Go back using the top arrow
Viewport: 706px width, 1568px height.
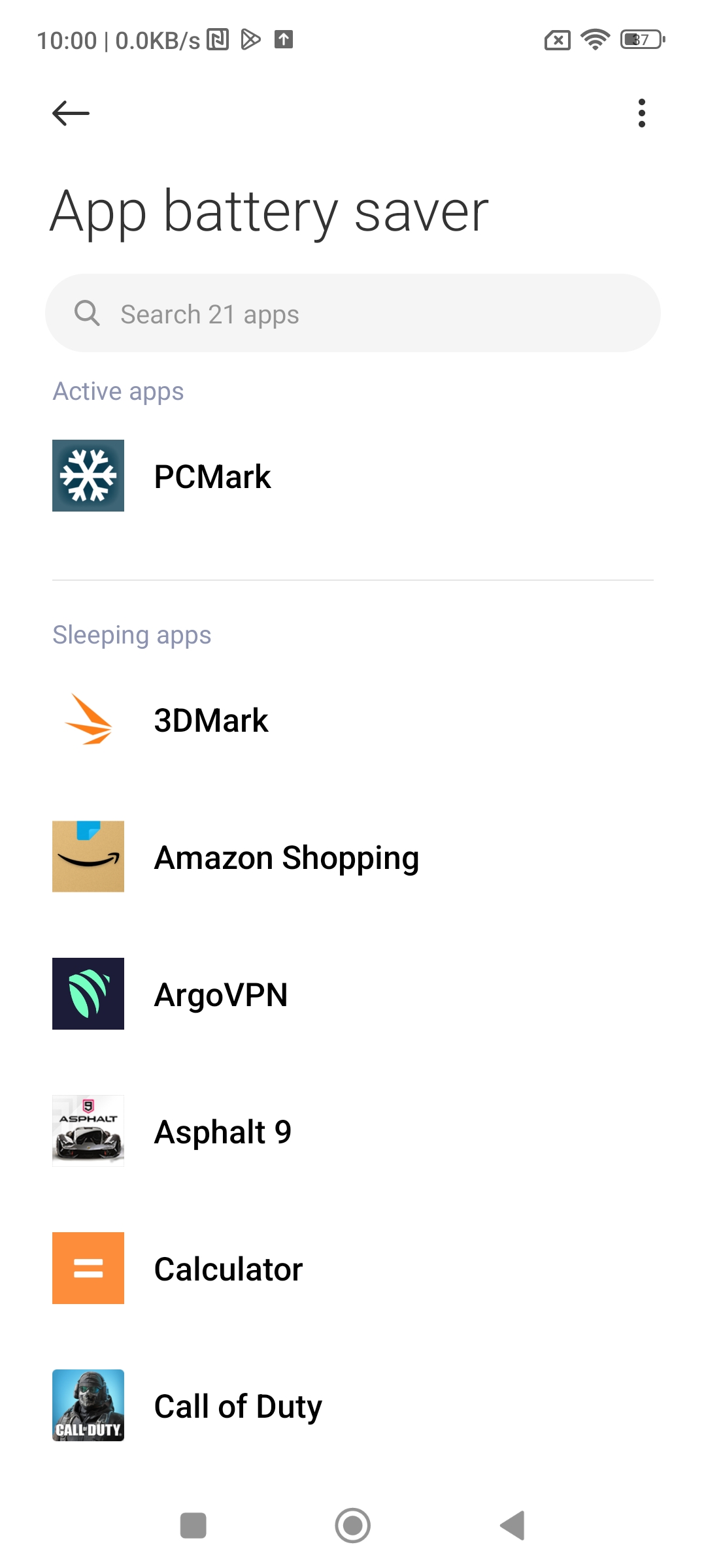tap(71, 113)
